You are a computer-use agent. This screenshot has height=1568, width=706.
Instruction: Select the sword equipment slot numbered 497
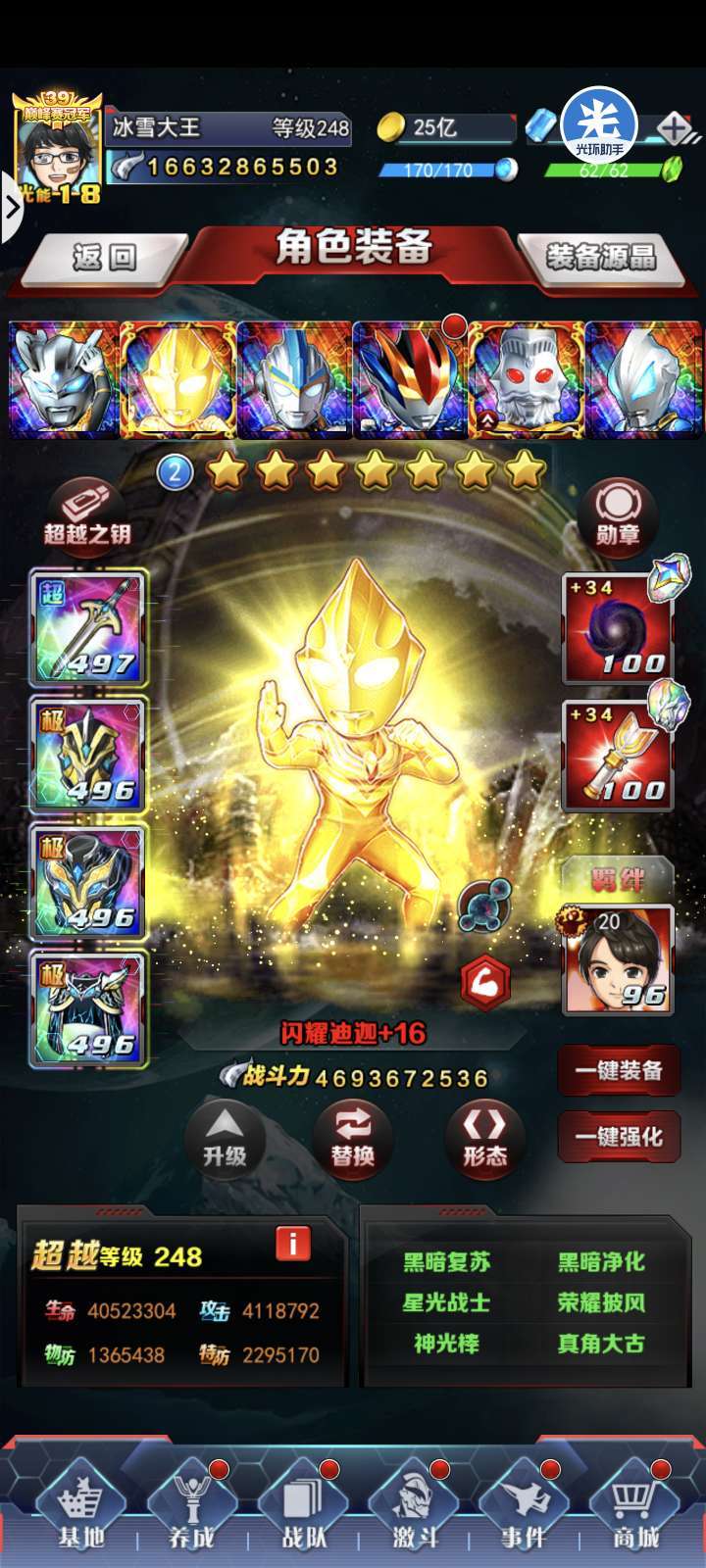(88, 627)
